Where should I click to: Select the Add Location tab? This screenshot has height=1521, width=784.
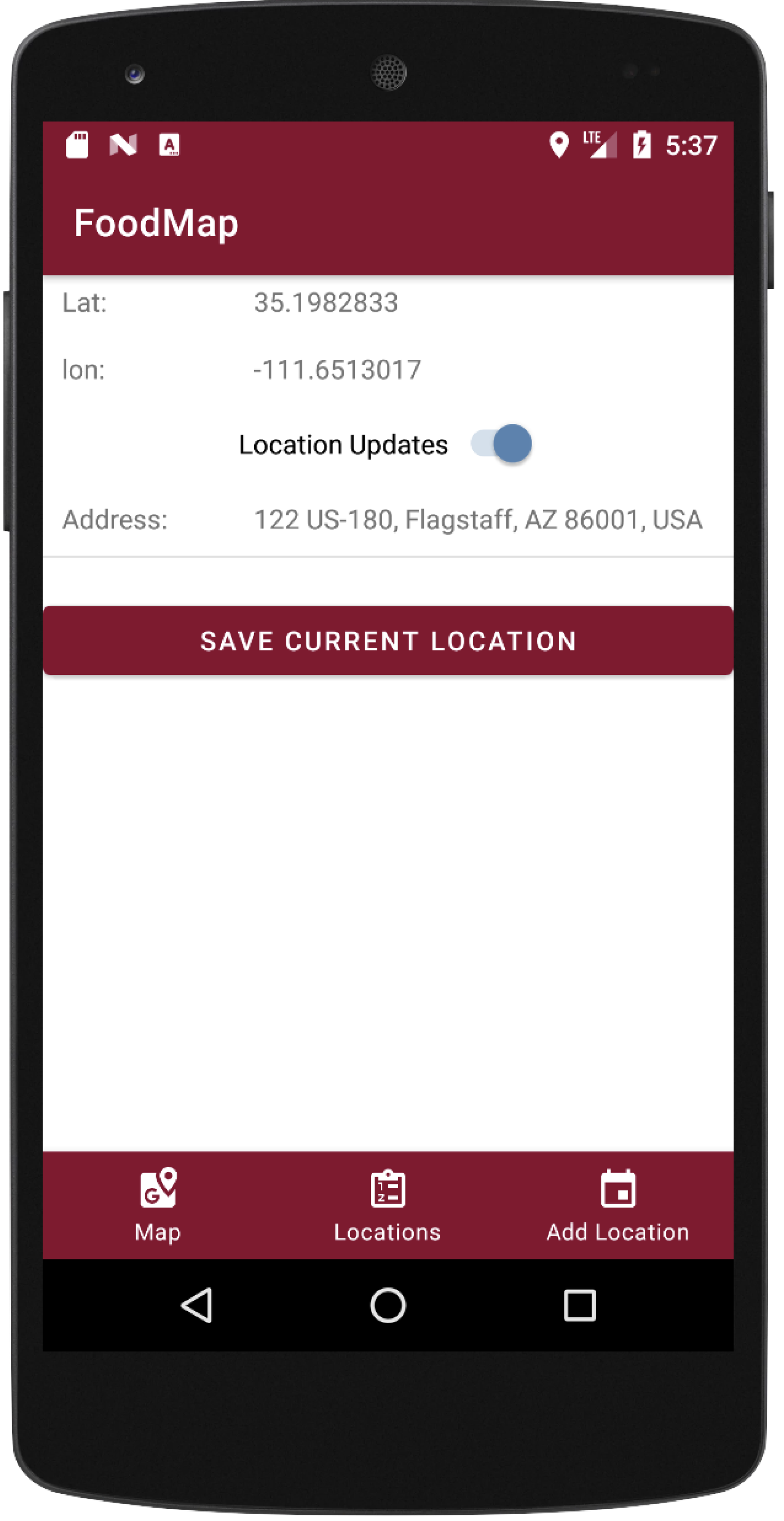coord(618,1205)
